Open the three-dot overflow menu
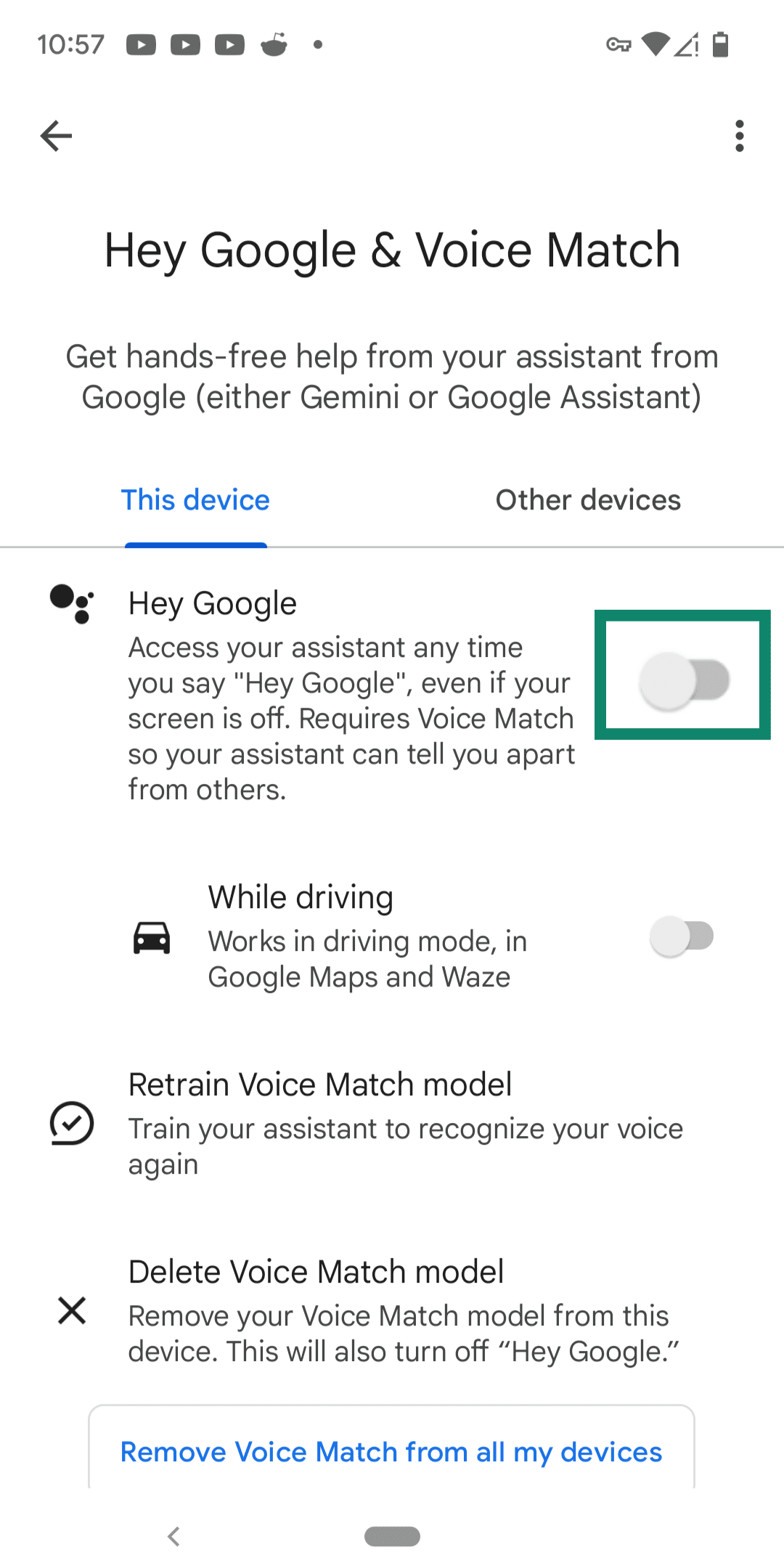The height and width of the screenshot is (1568, 784). coord(739,136)
